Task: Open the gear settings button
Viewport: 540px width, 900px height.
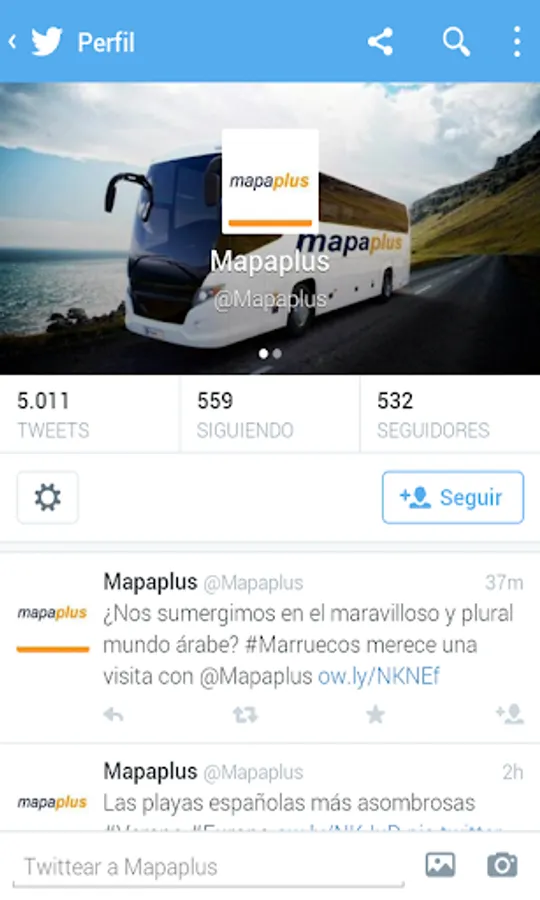Action: click(48, 497)
